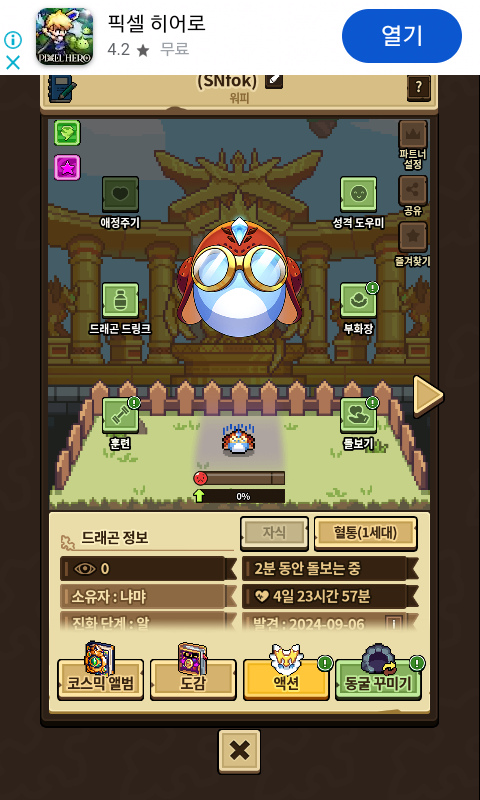The image size is (480, 800).
Task: Close the dragon panel with X
Action: click(239, 751)
